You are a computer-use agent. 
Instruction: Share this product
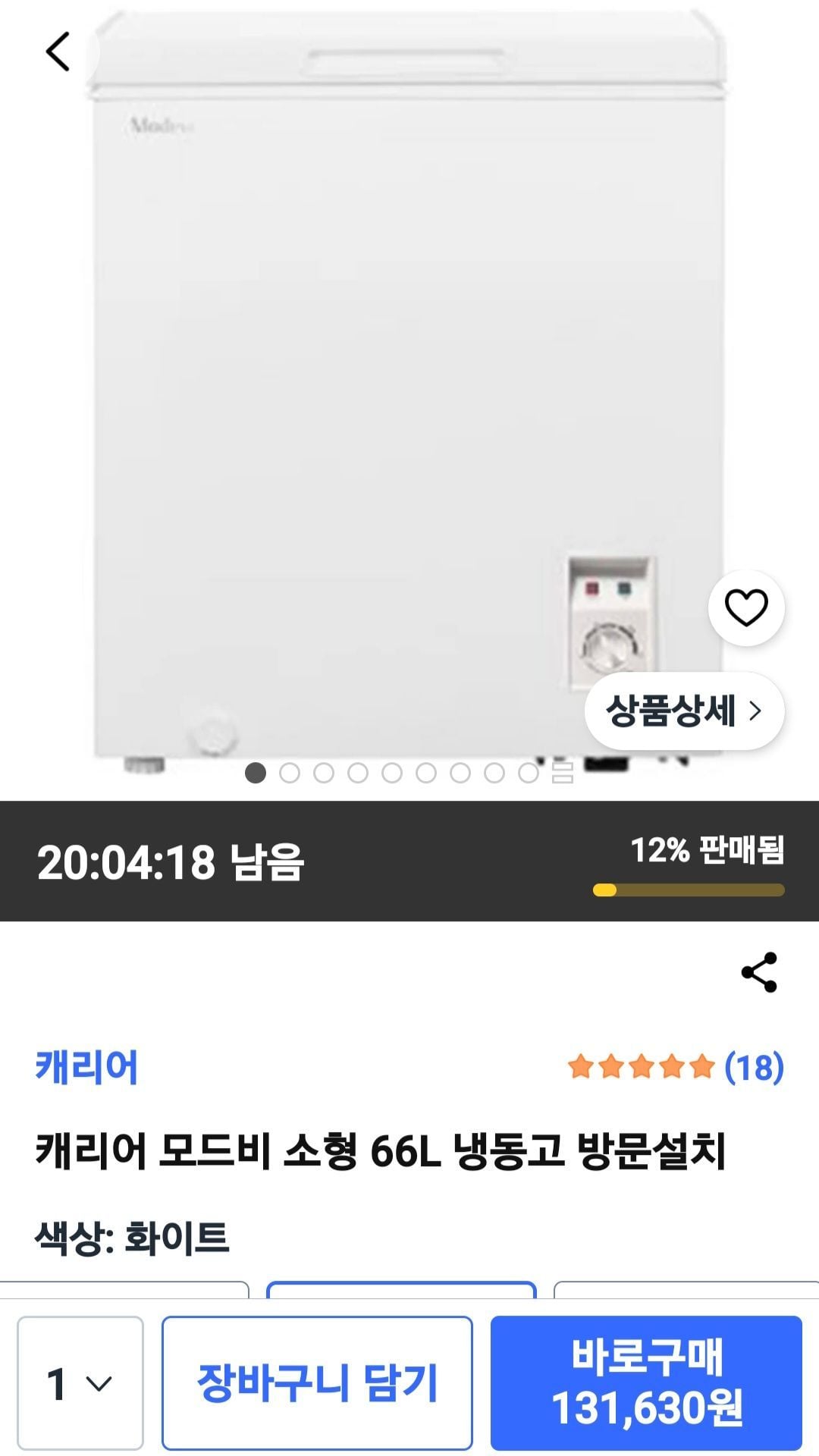pyautogui.click(x=759, y=972)
